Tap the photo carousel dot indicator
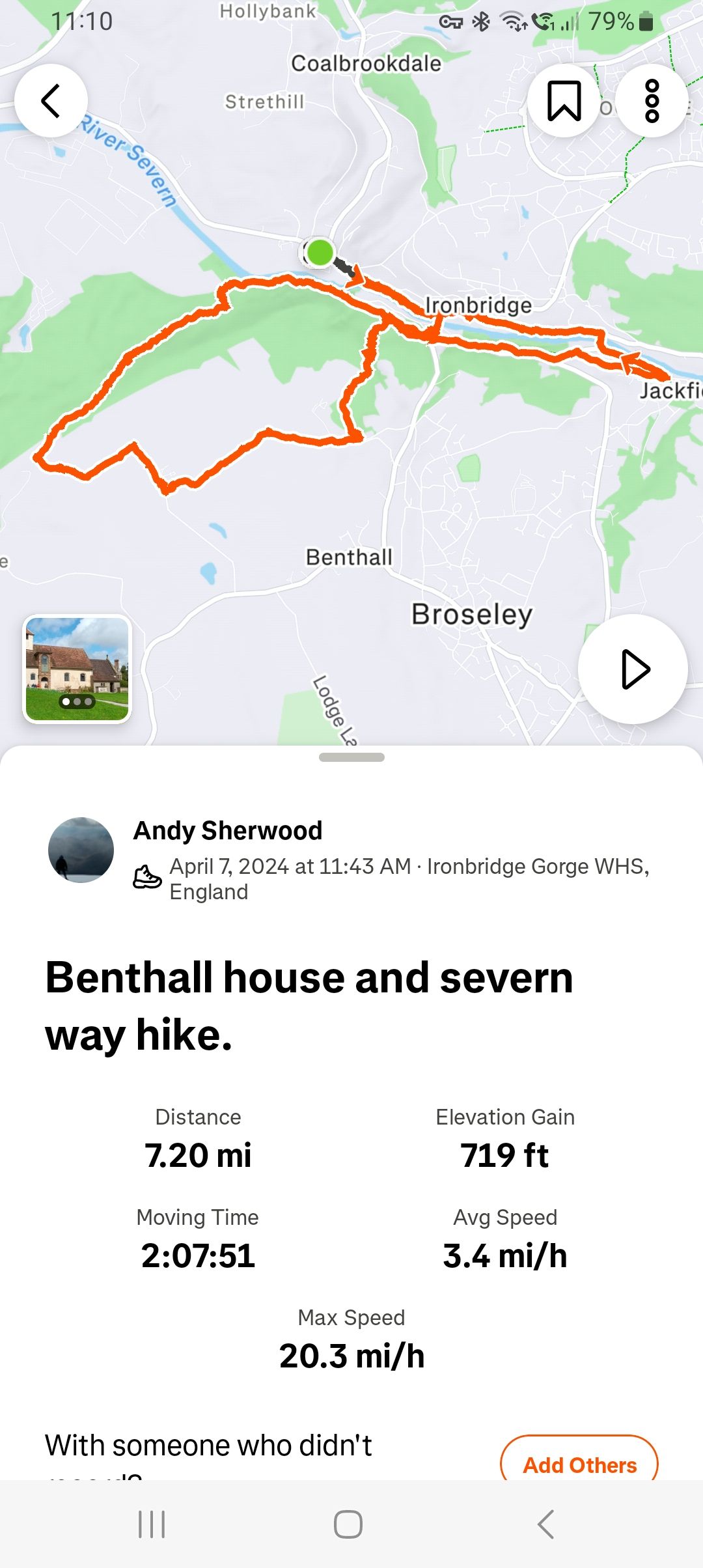 coord(77,702)
